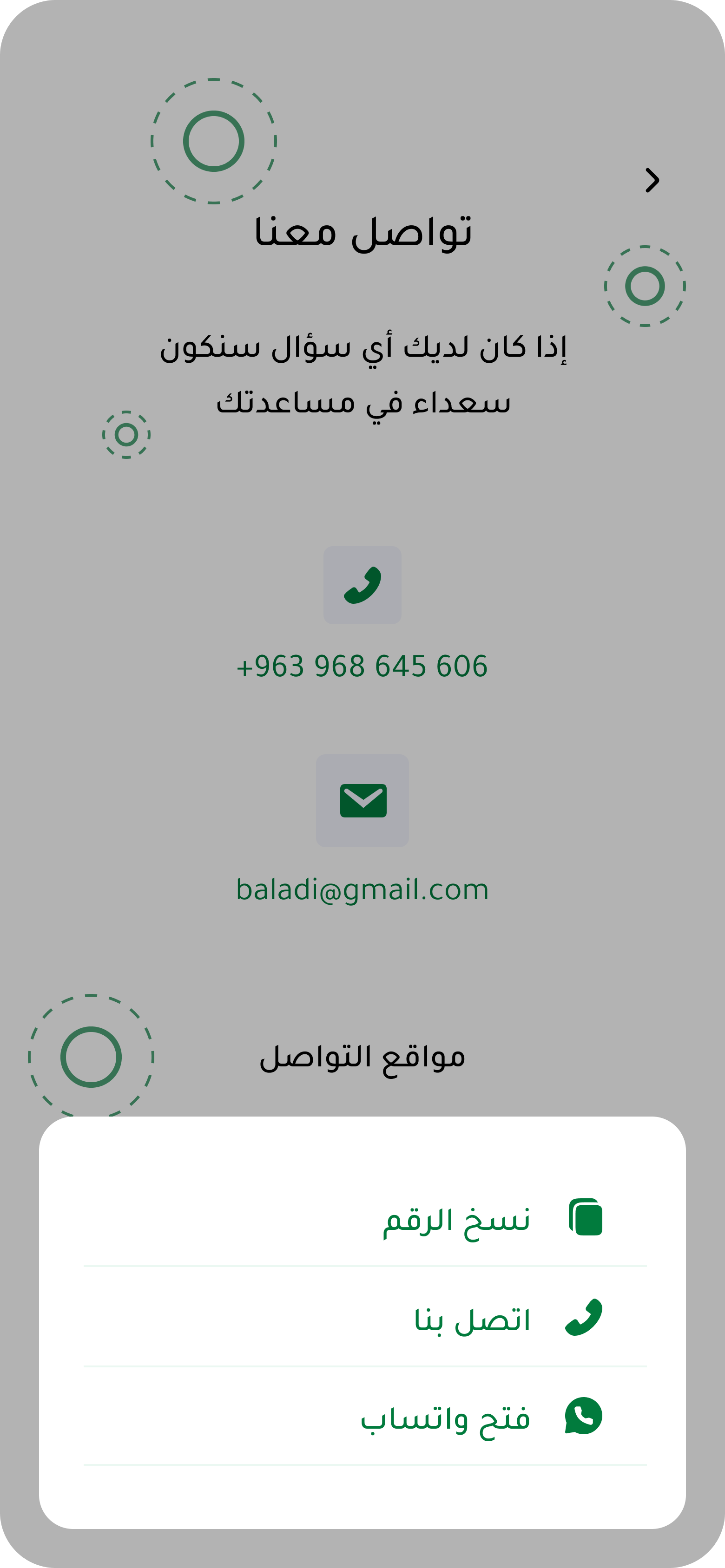Tap the envelope email icon tile
The image size is (725, 1568).
coord(362,800)
